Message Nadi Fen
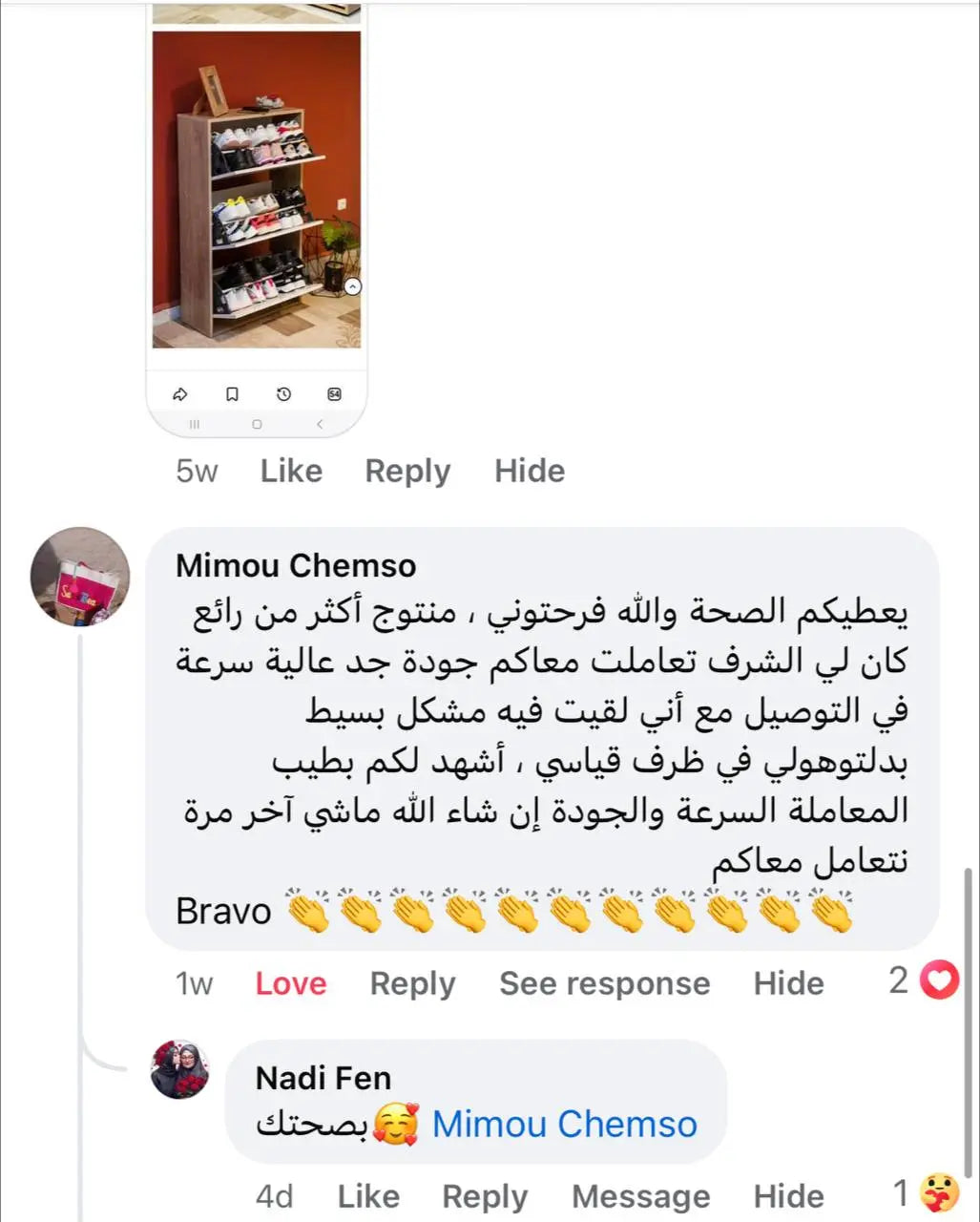 (x=640, y=1196)
